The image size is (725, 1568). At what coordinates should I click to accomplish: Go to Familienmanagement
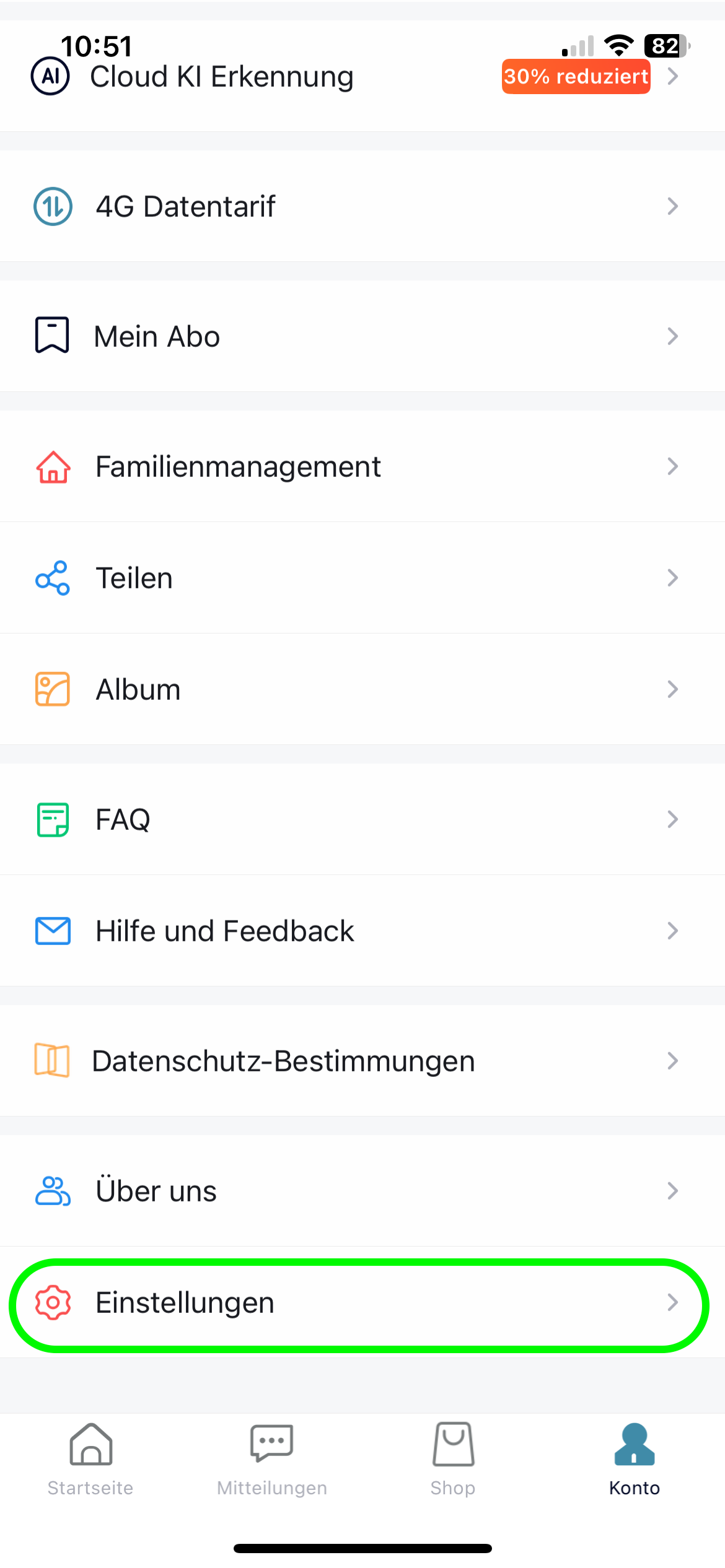click(x=238, y=466)
